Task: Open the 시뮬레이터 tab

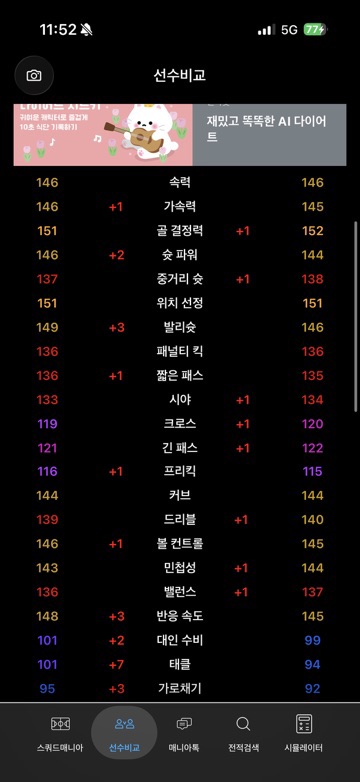Action: [x=304, y=734]
